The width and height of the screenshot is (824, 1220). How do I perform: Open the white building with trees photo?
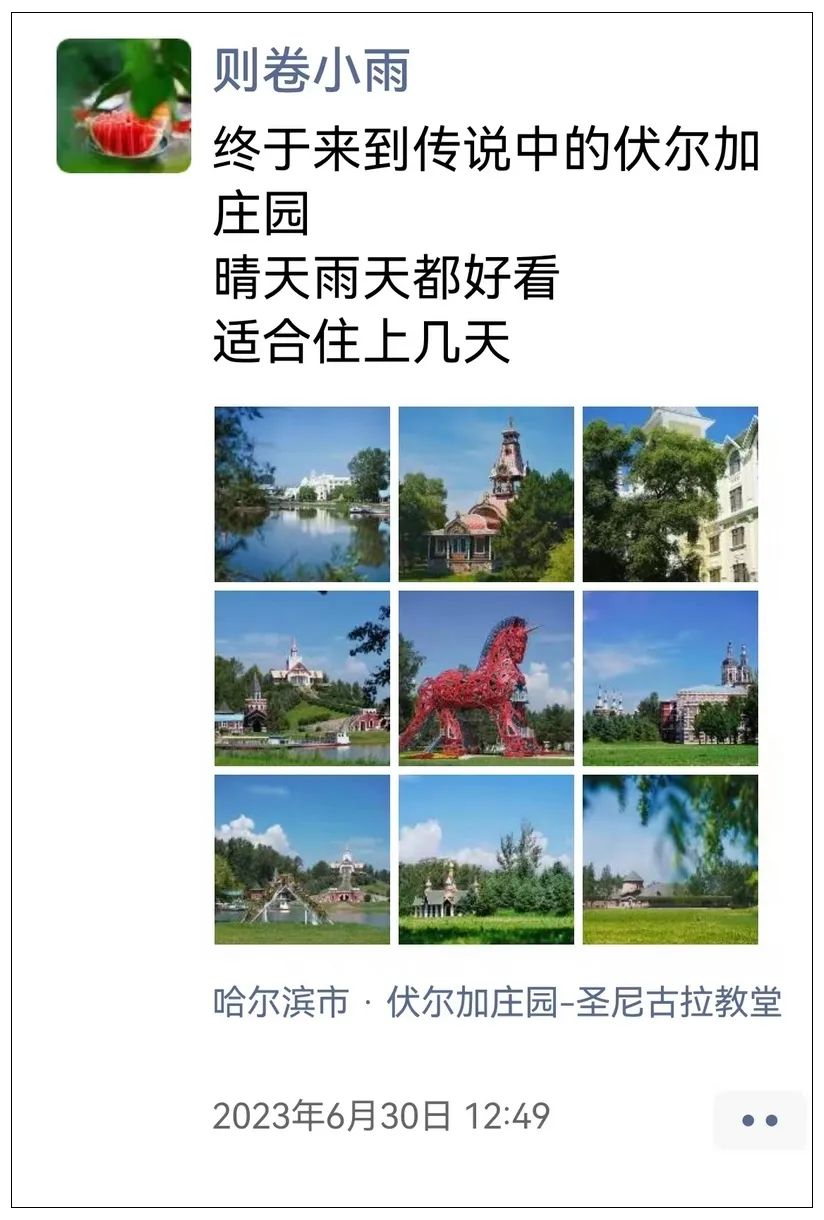[x=670, y=494]
